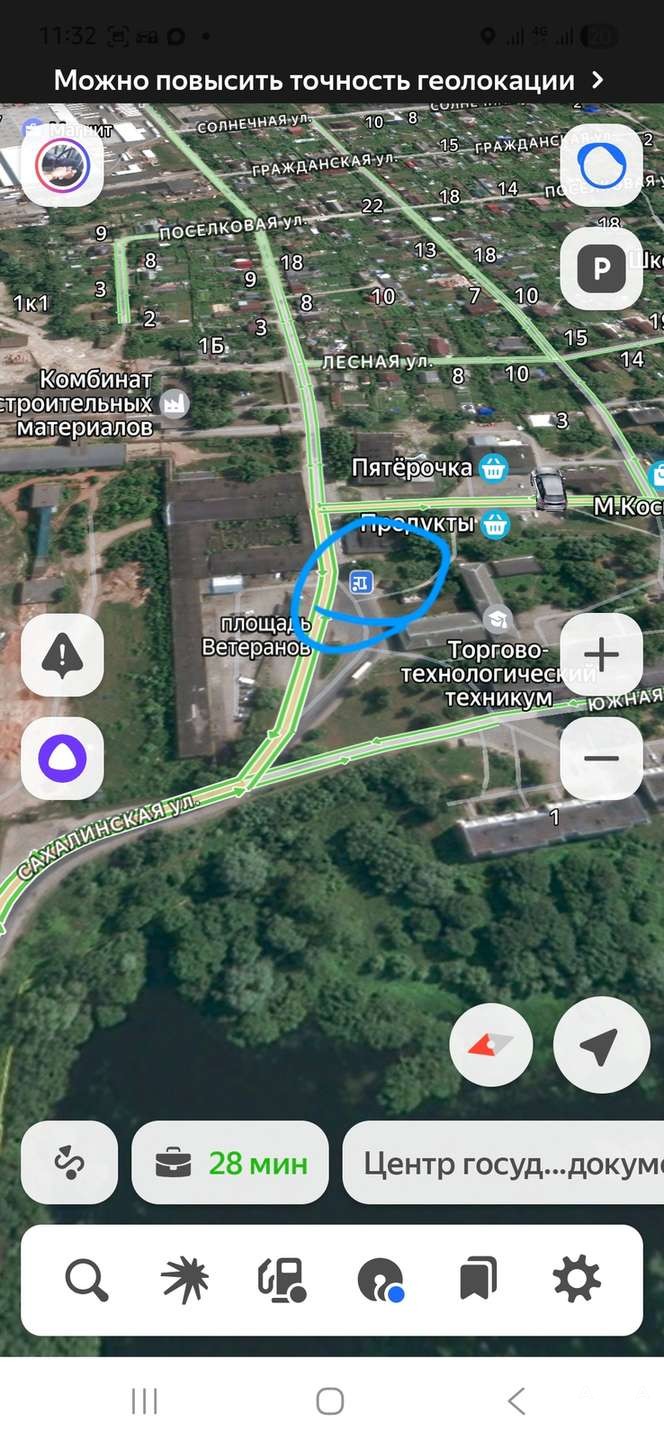Screen dimensions: 664x1440
Task: Open the gas stations section
Action: (x=282, y=1280)
